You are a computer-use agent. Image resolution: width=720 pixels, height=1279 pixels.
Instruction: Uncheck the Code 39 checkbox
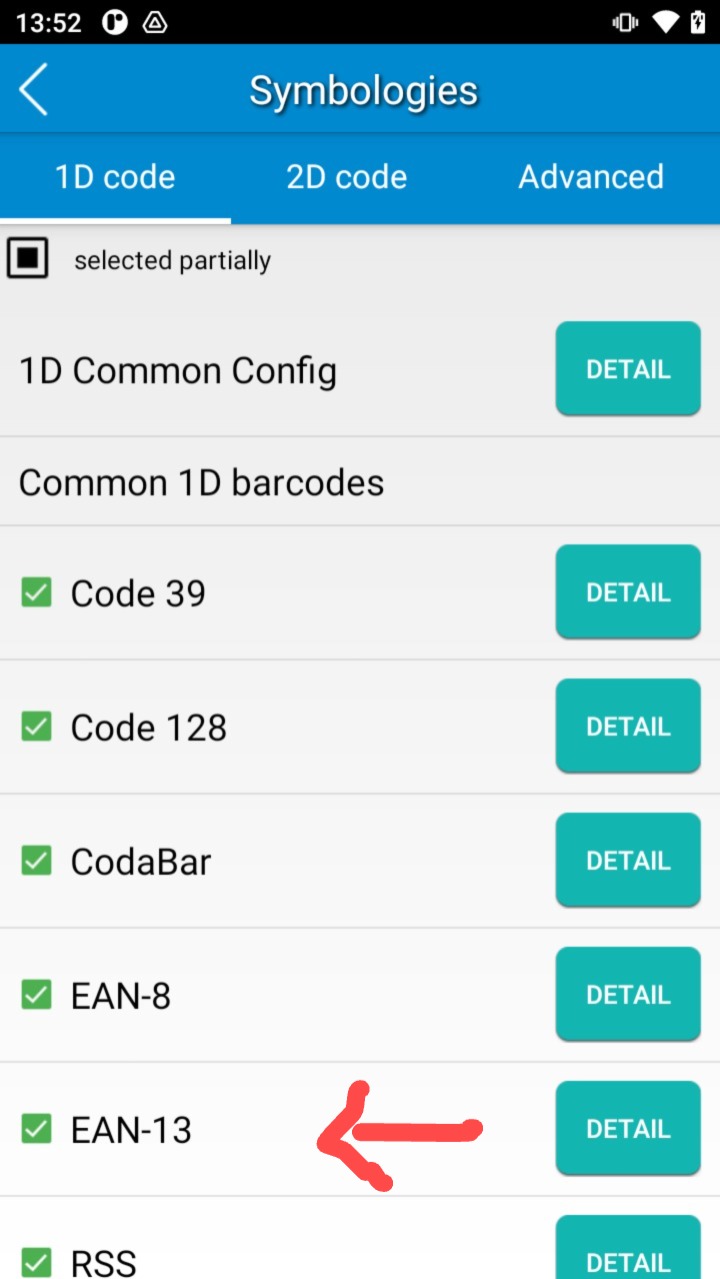[x=37, y=593]
